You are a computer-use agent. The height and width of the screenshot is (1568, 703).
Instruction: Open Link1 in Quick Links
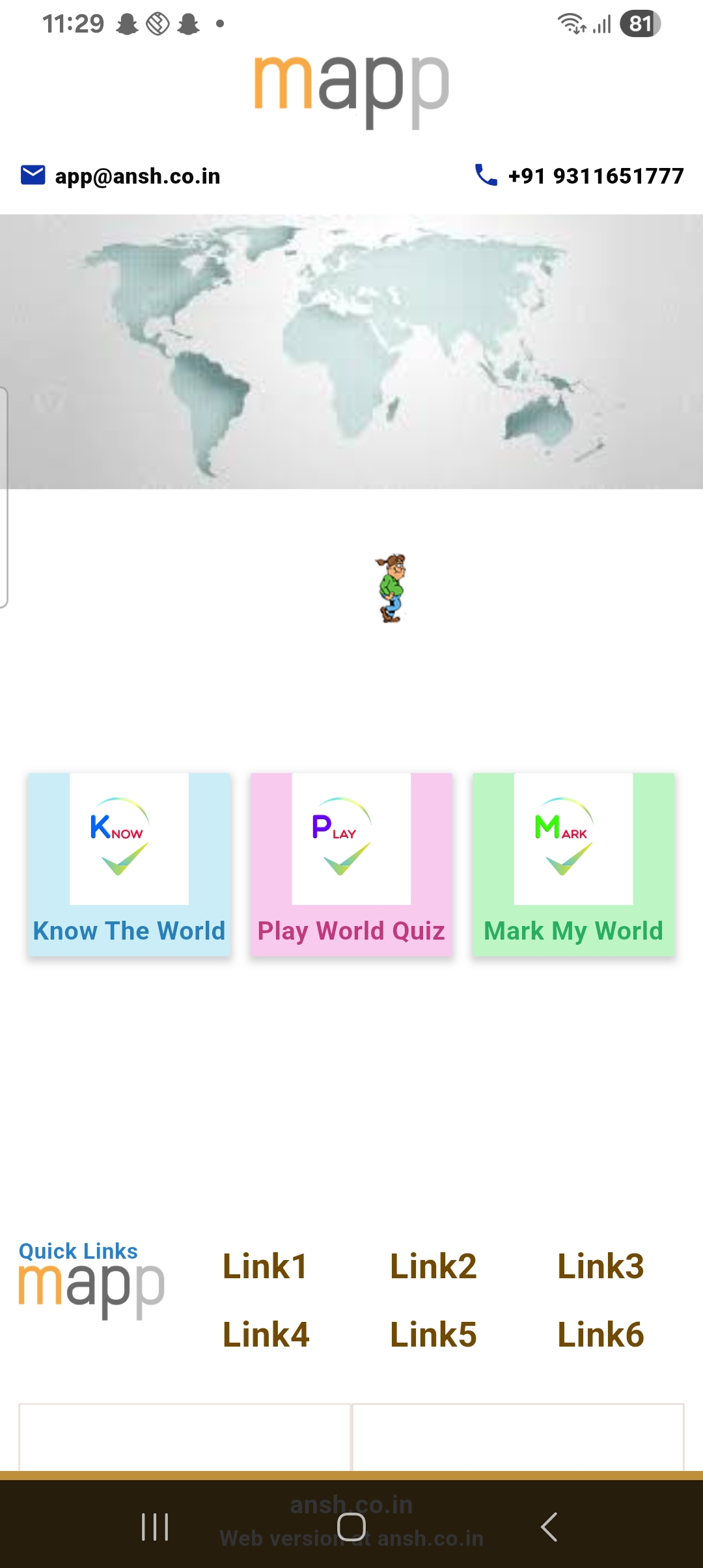click(x=265, y=1267)
